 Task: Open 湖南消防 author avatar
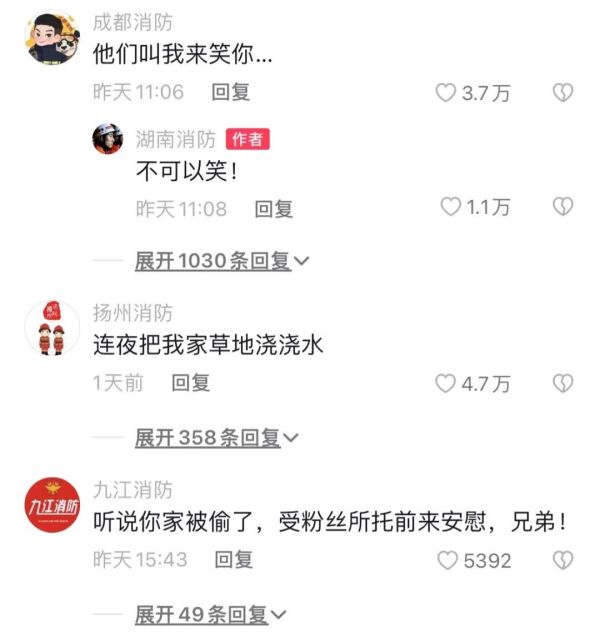coord(108,139)
